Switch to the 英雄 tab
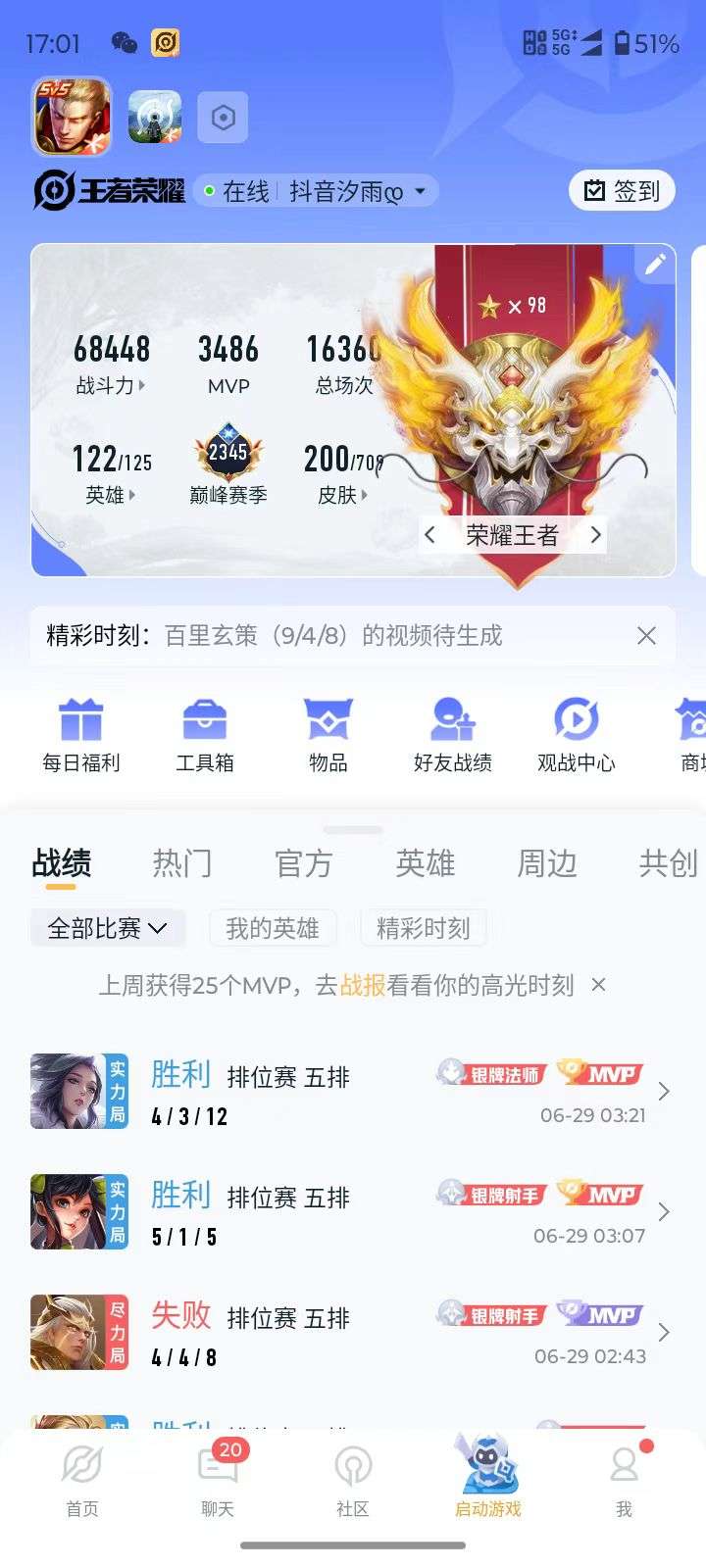706x1568 pixels. [426, 863]
